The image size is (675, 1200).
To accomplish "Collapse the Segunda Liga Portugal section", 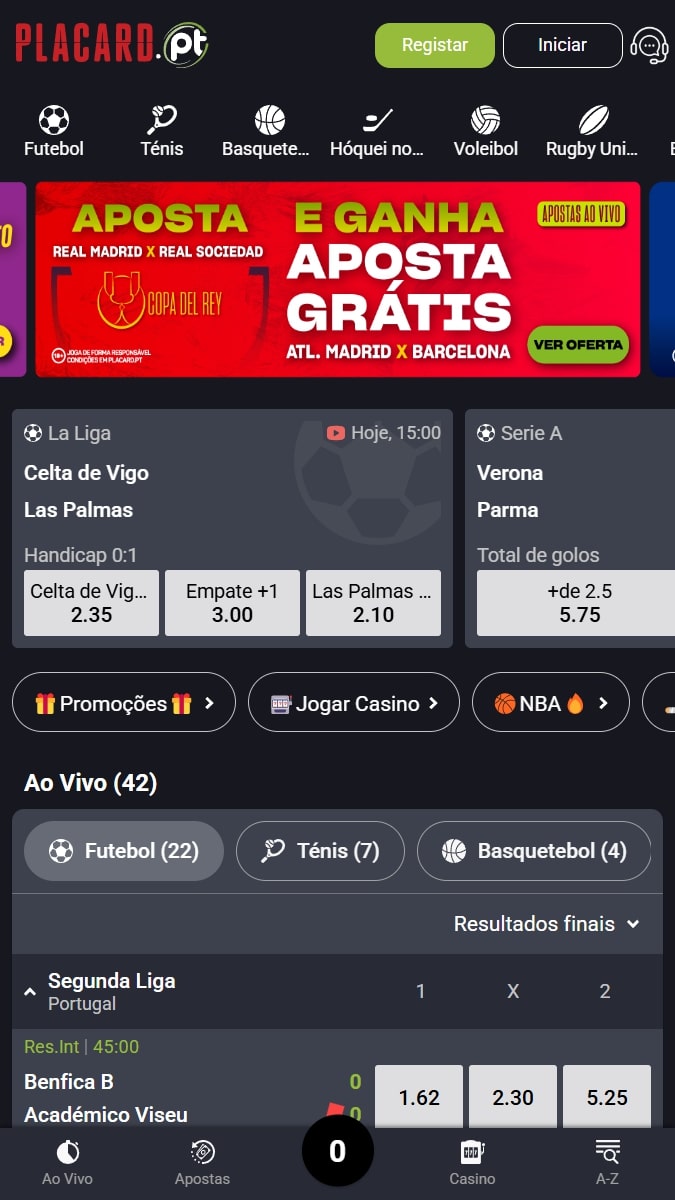I will 30,992.
